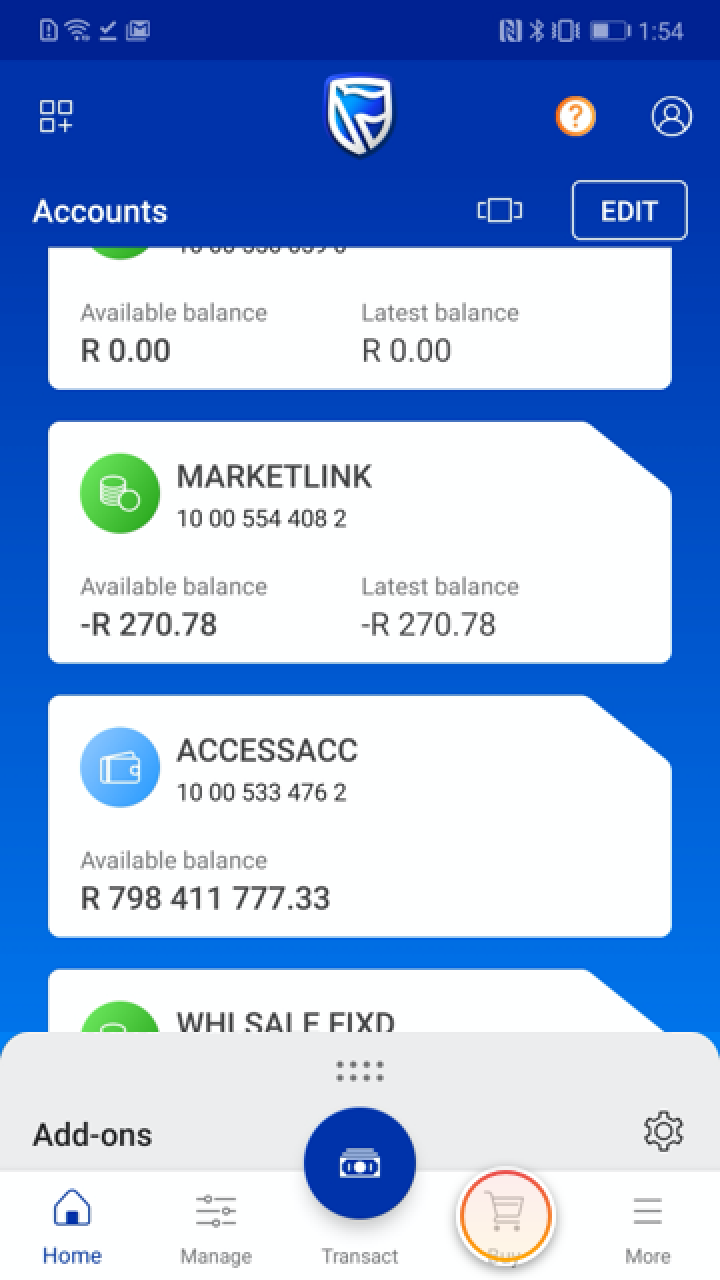The image size is (720, 1280).
Task: Open the user profile icon
Action: (671, 116)
